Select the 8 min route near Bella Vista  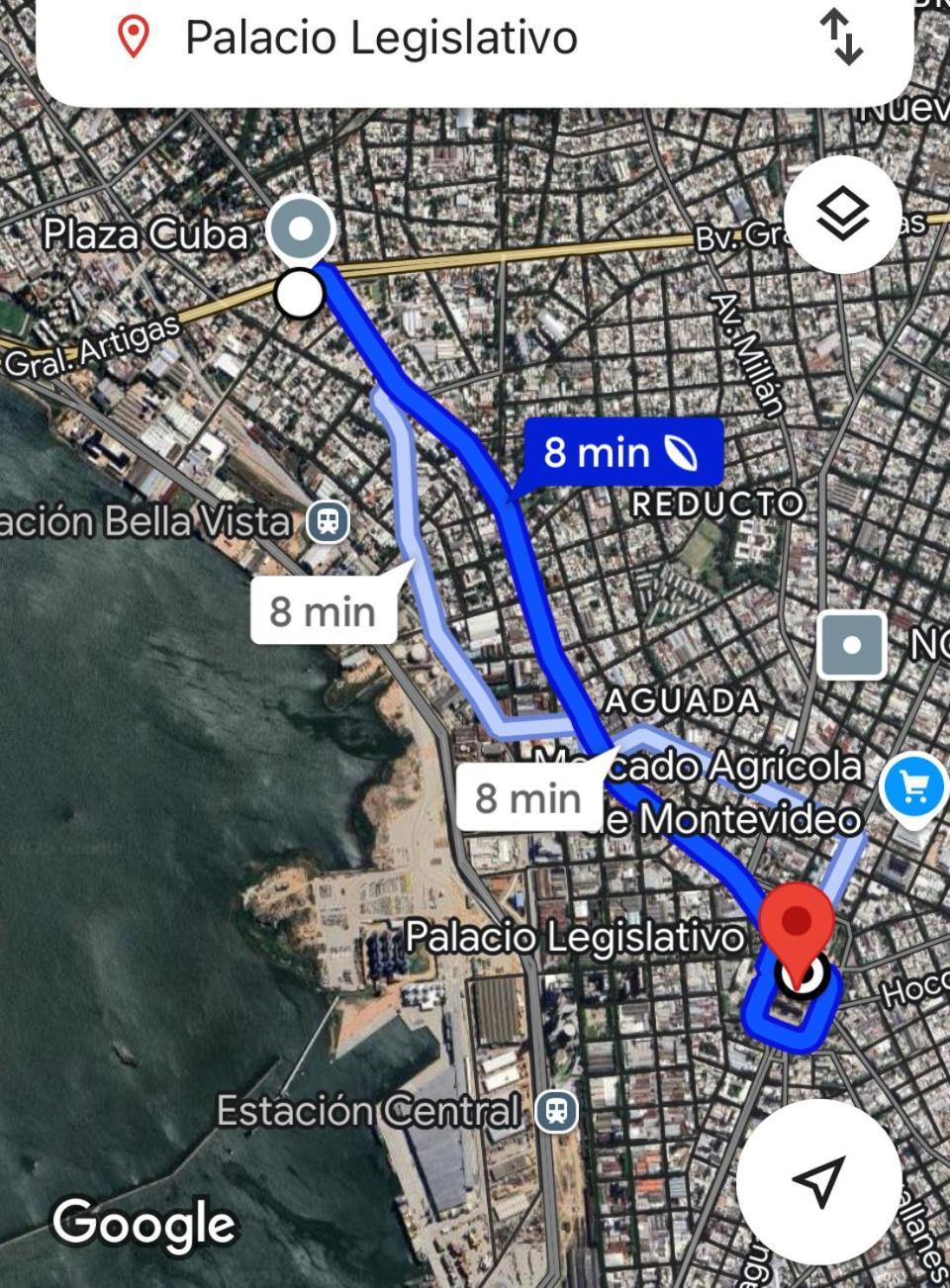point(324,611)
